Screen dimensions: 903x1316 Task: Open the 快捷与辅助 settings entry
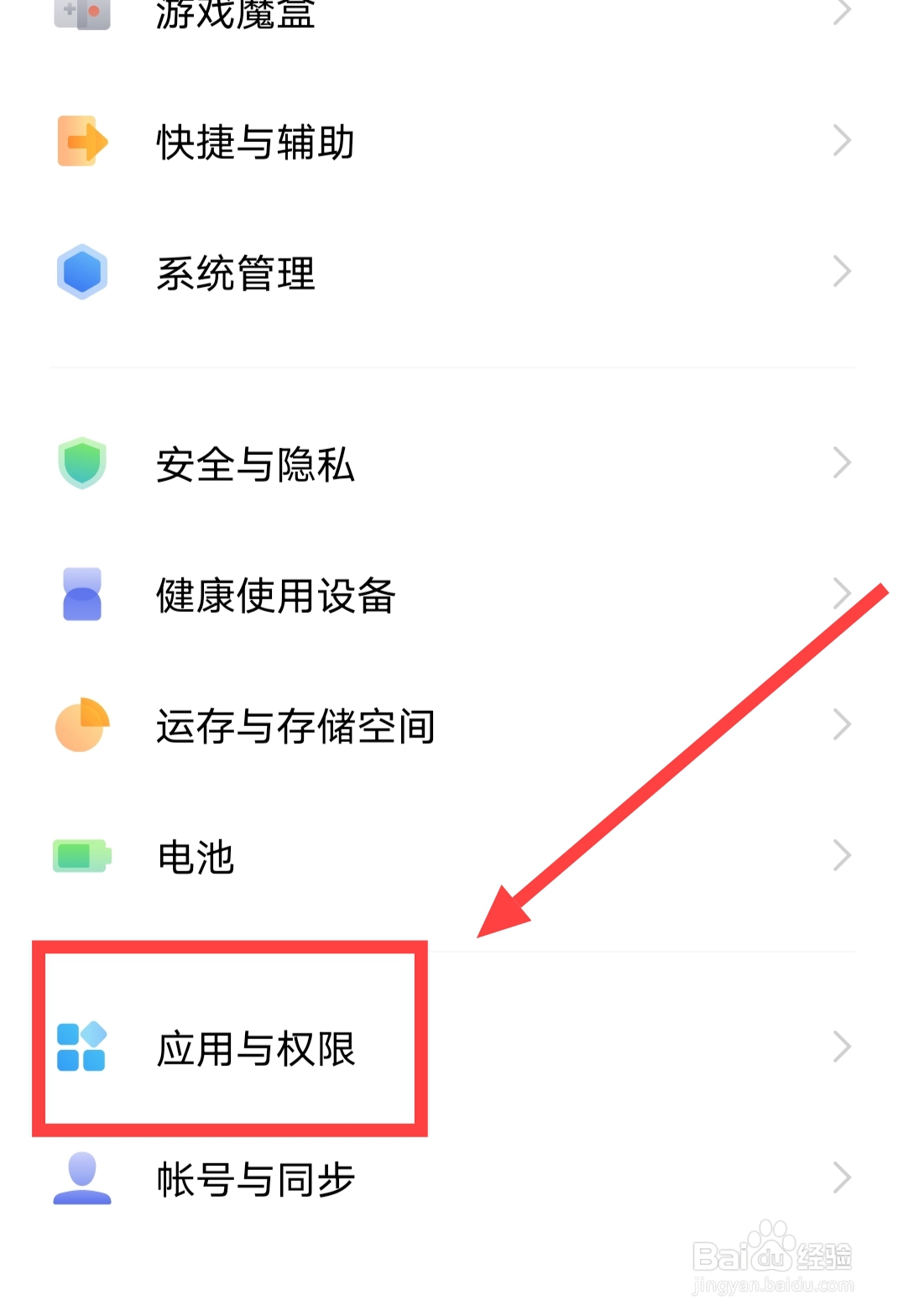(x=842, y=140)
